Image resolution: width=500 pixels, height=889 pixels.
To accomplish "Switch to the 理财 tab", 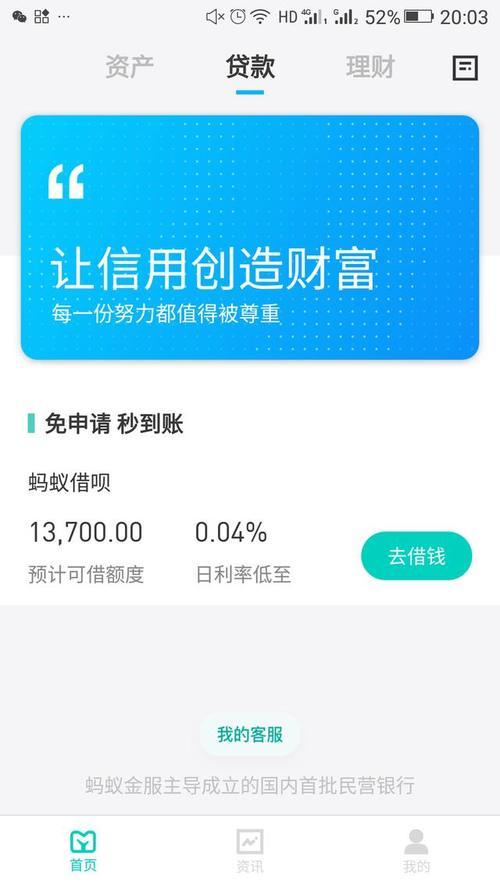I will pyautogui.click(x=371, y=67).
